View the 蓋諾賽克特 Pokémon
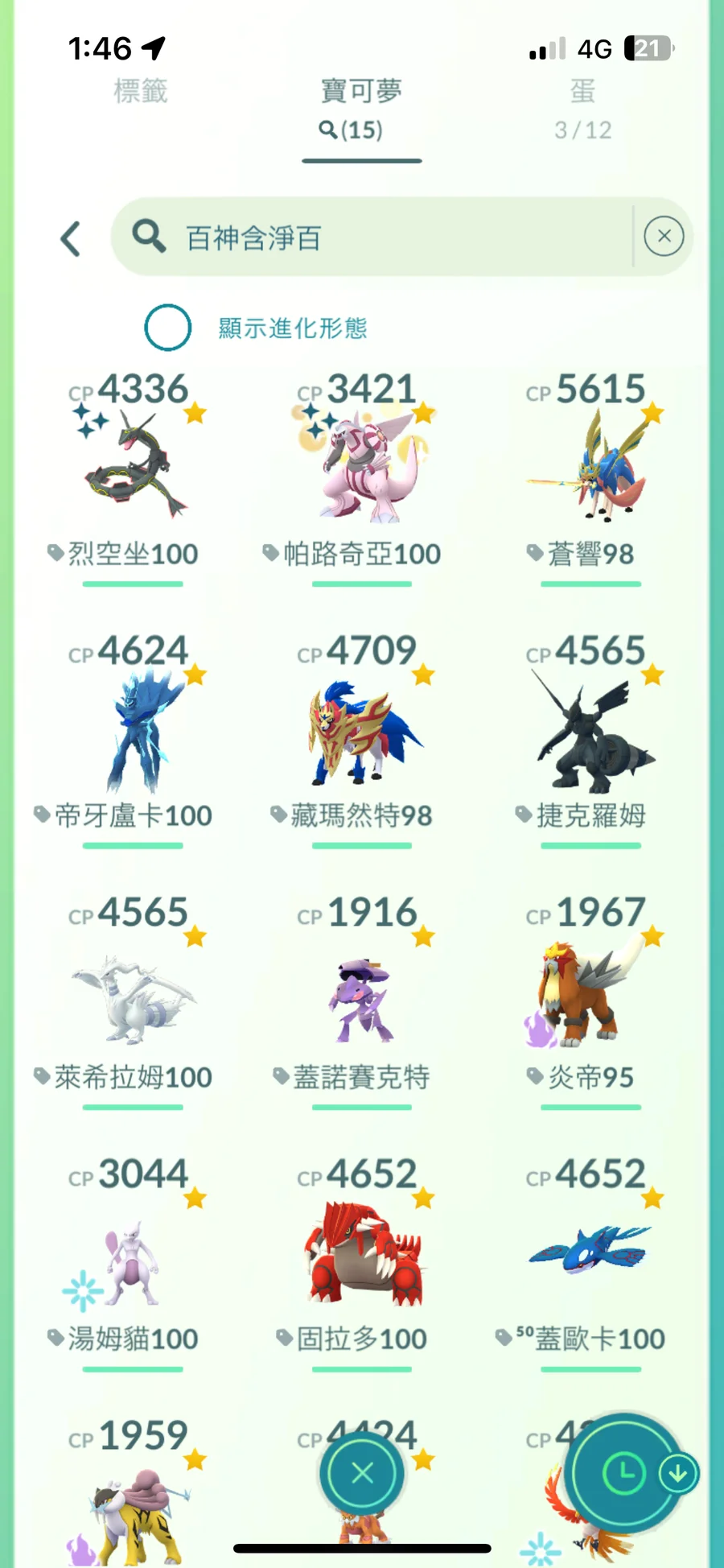The height and width of the screenshot is (1568, 724). coord(361,994)
